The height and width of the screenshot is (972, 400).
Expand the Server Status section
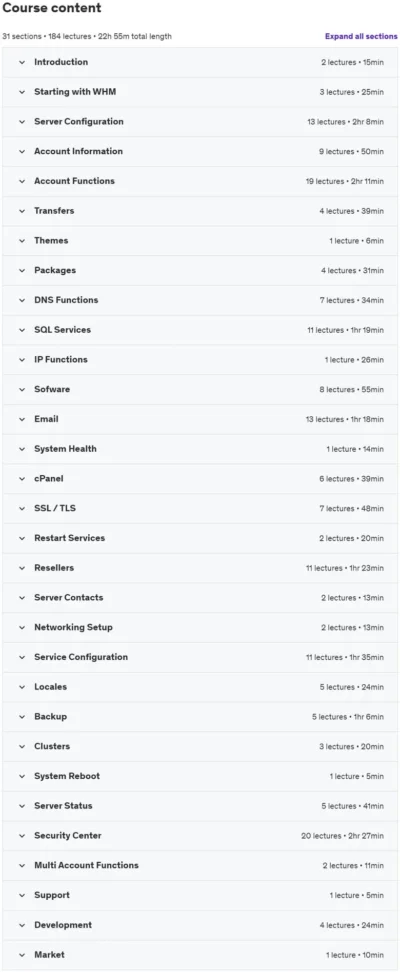pyautogui.click(x=200, y=806)
